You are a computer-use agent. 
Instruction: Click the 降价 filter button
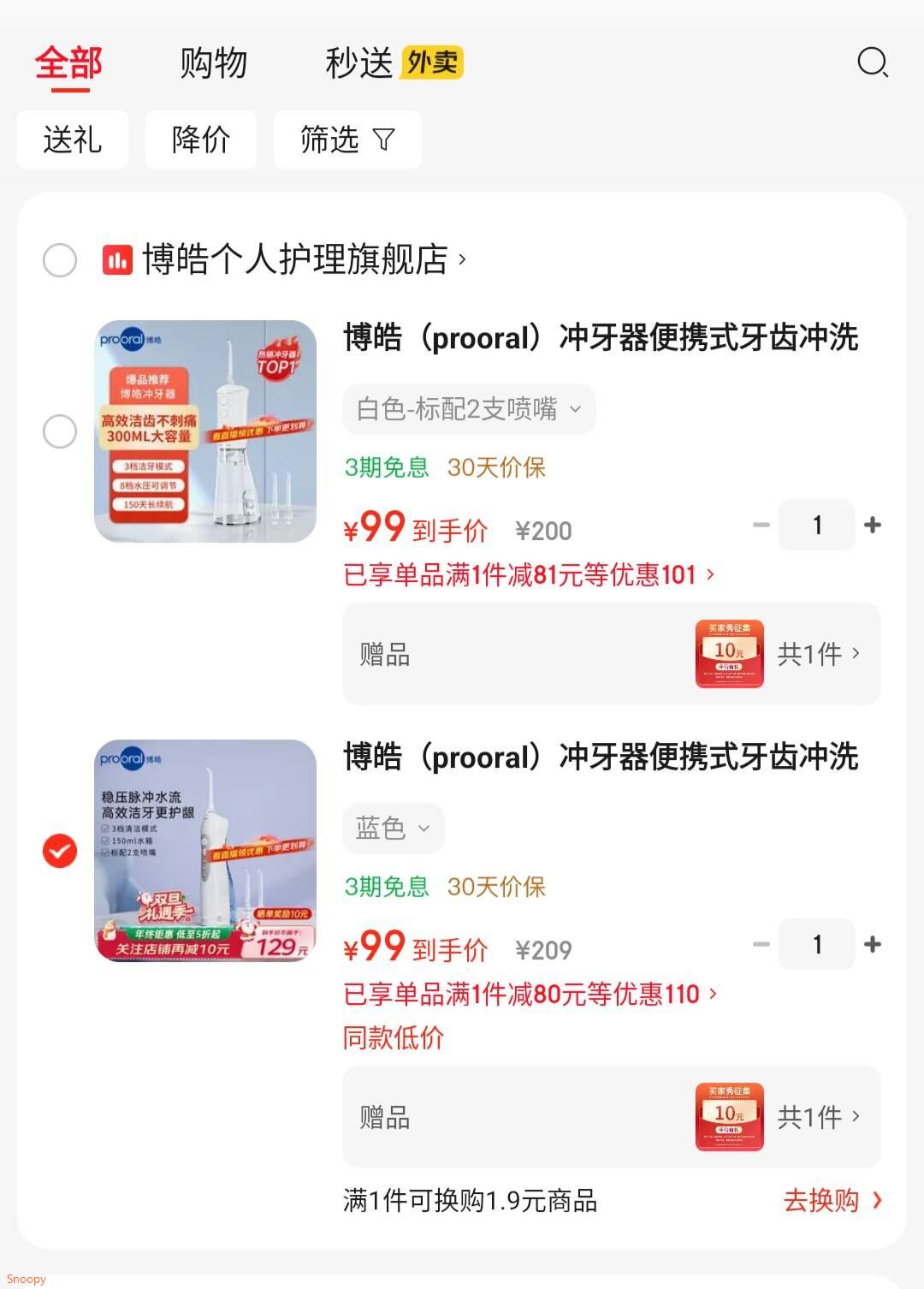(200, 140)
